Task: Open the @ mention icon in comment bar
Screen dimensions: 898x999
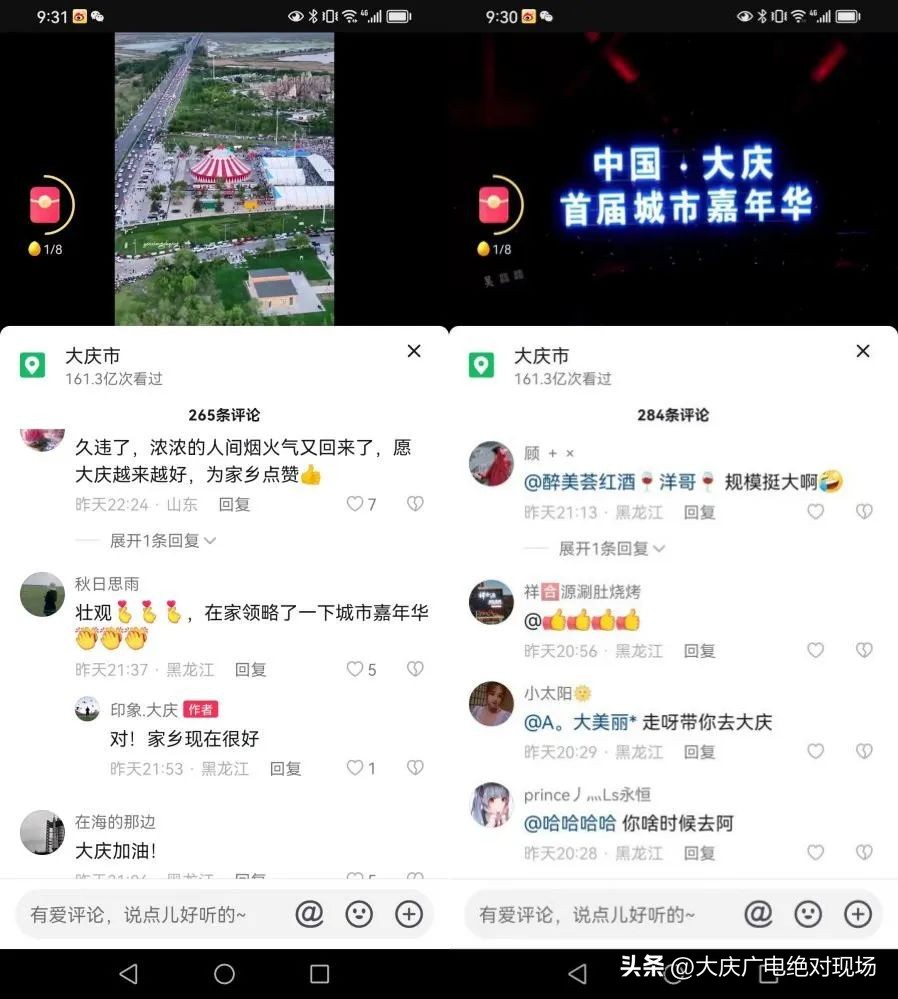Action: pyautogui.click(x=310, y=914)
